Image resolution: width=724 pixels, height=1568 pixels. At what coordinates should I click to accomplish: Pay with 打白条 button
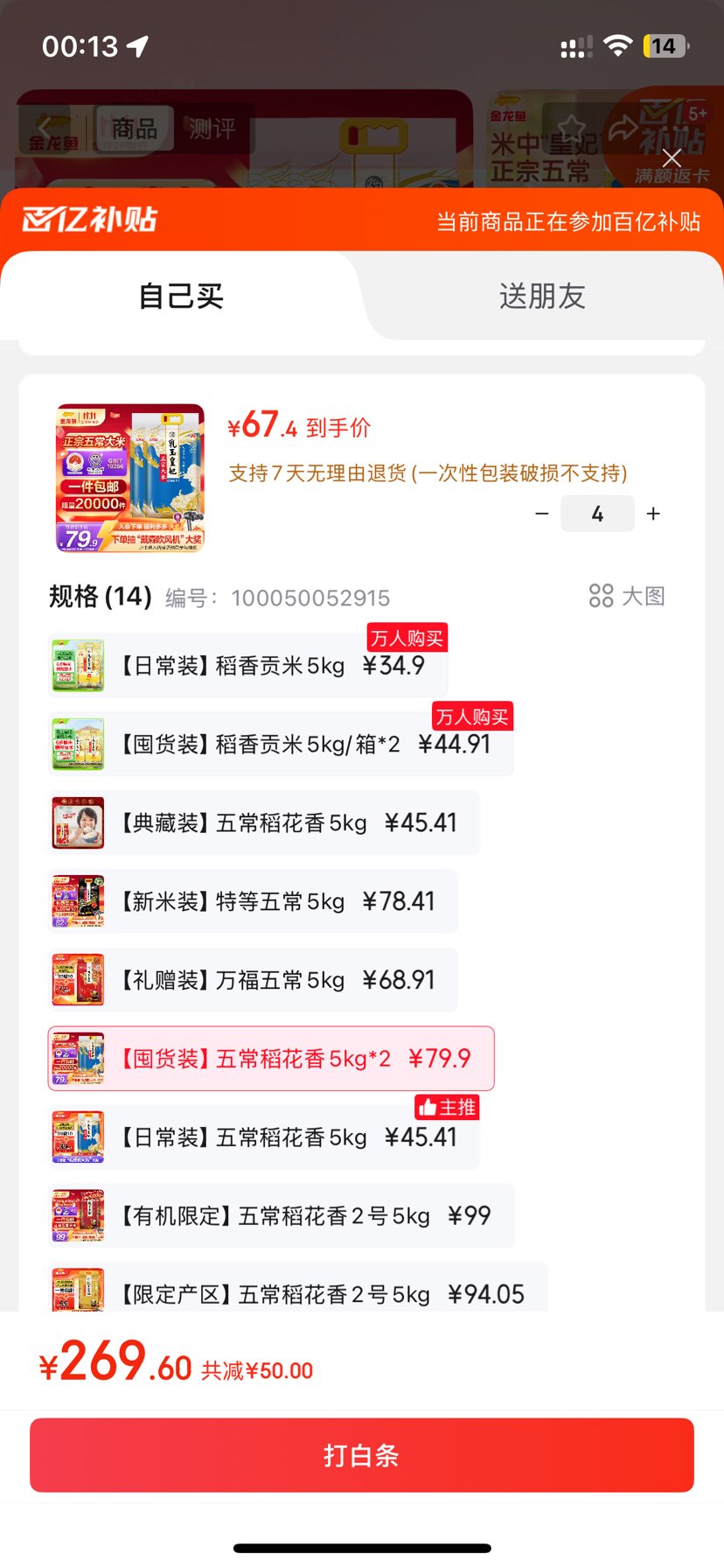pos(362,1455)
